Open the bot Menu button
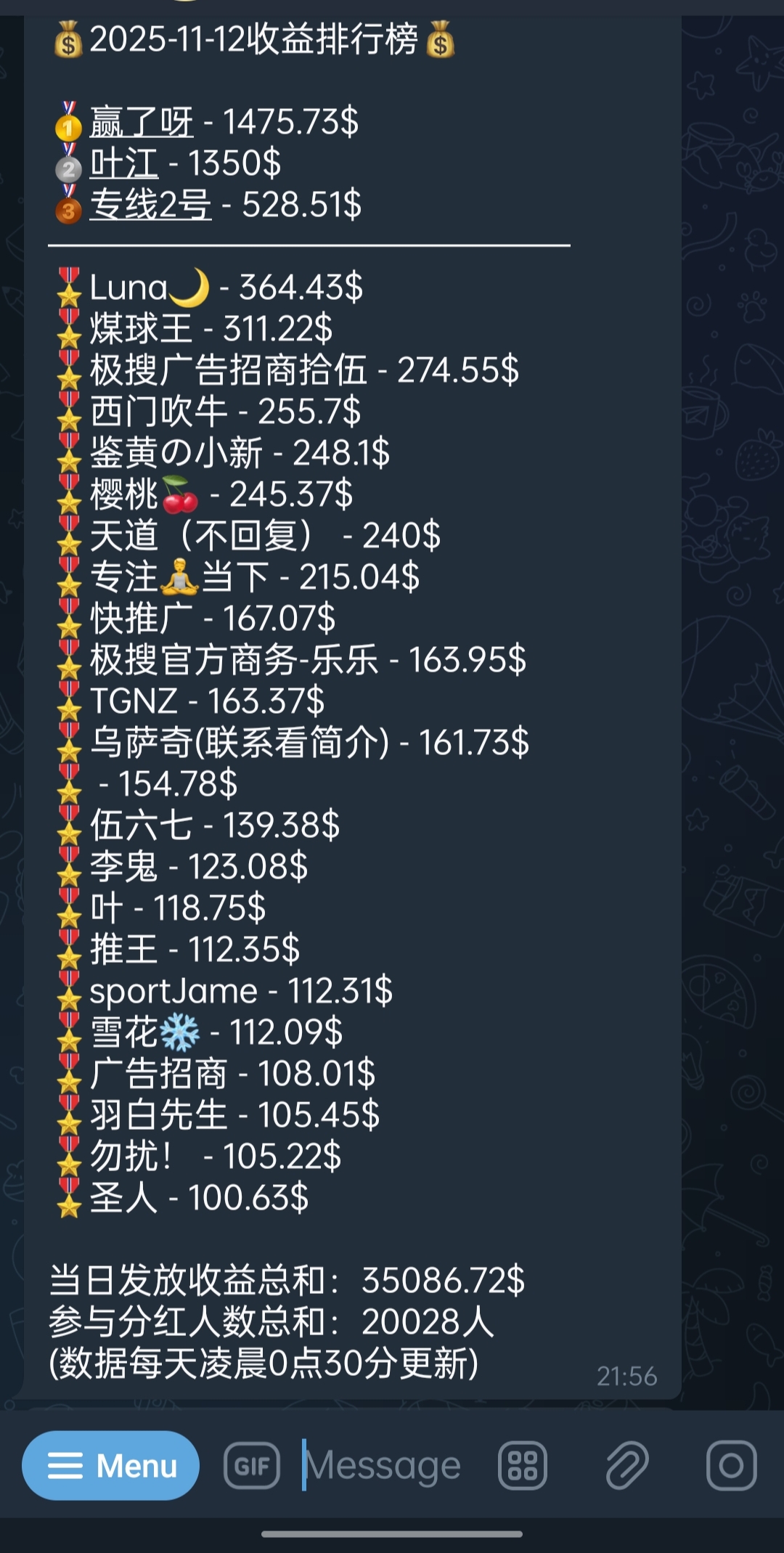Screen dimensions: 784x1553 click(x=110, y=1465)
